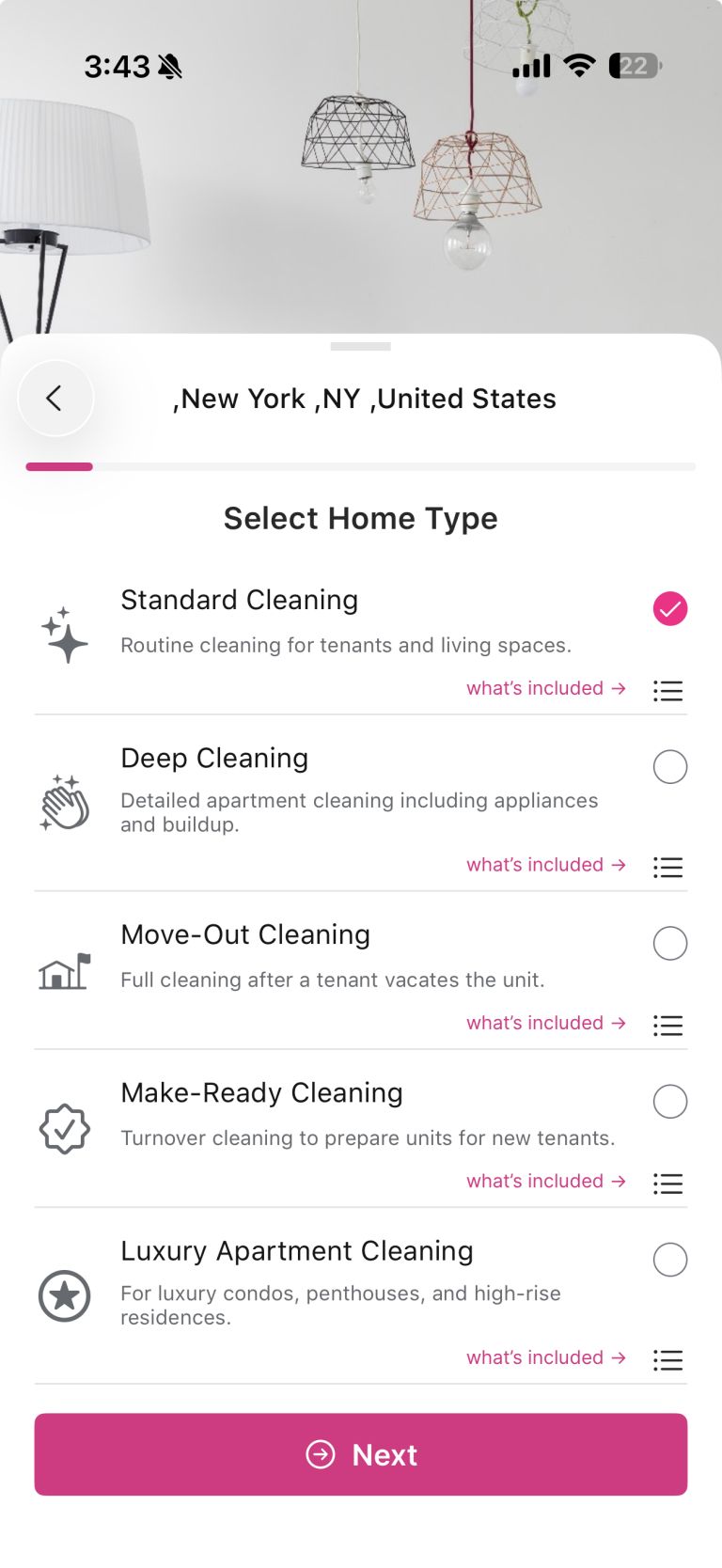The width and height of the screenshot is (722, 1568).
Task: See what's included in Move-Out Cleaning
Action: click(x=546, y=1023)
